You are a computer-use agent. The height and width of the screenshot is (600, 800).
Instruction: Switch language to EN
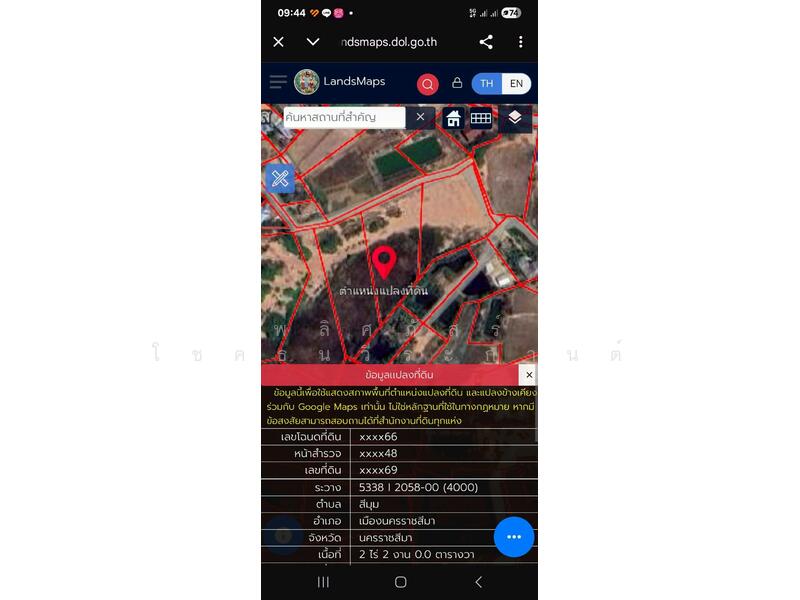coord(516,83)
